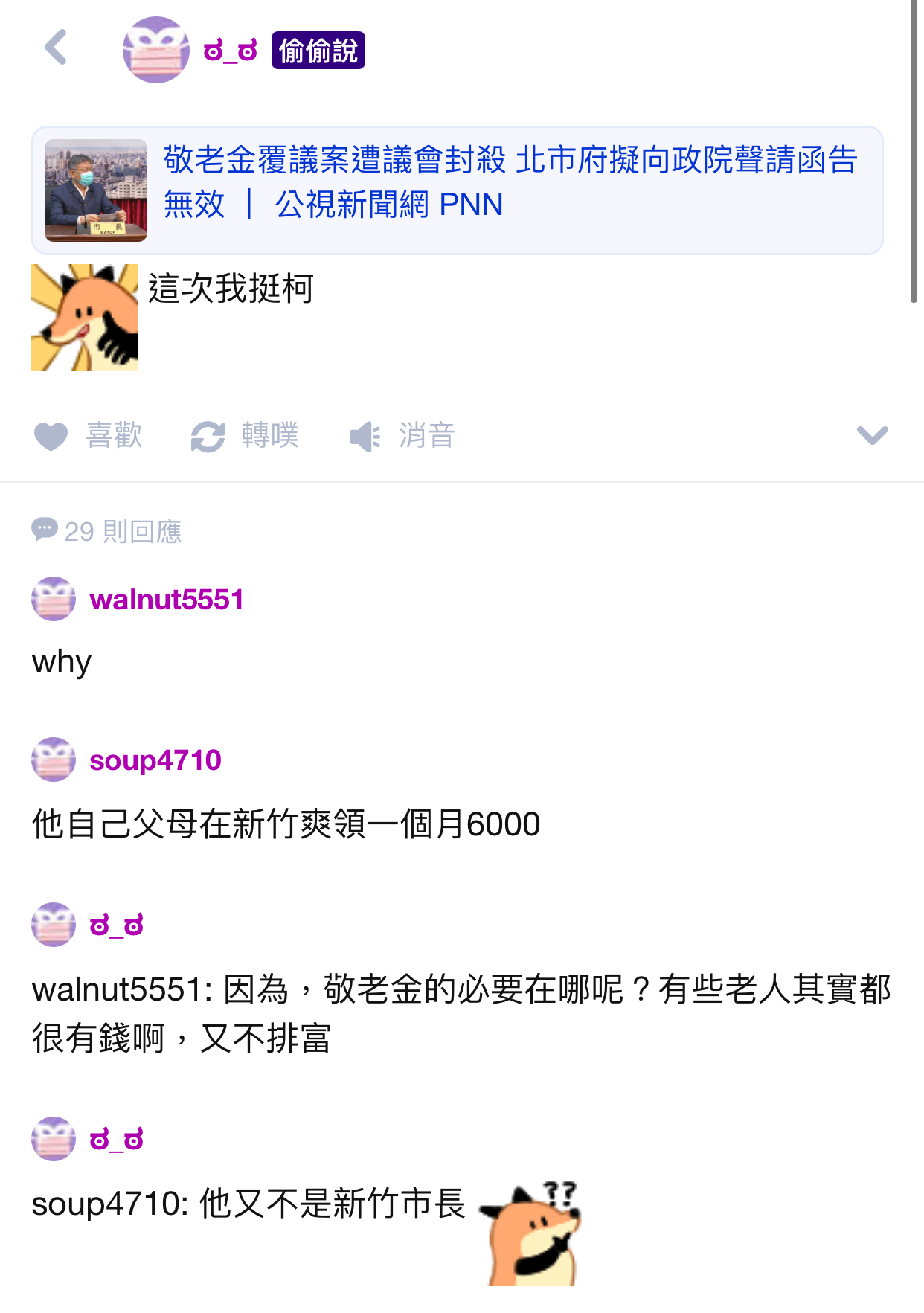Like this plurk with 喜歡
The image size is (924, 1313).
click(x=89, y=435)
